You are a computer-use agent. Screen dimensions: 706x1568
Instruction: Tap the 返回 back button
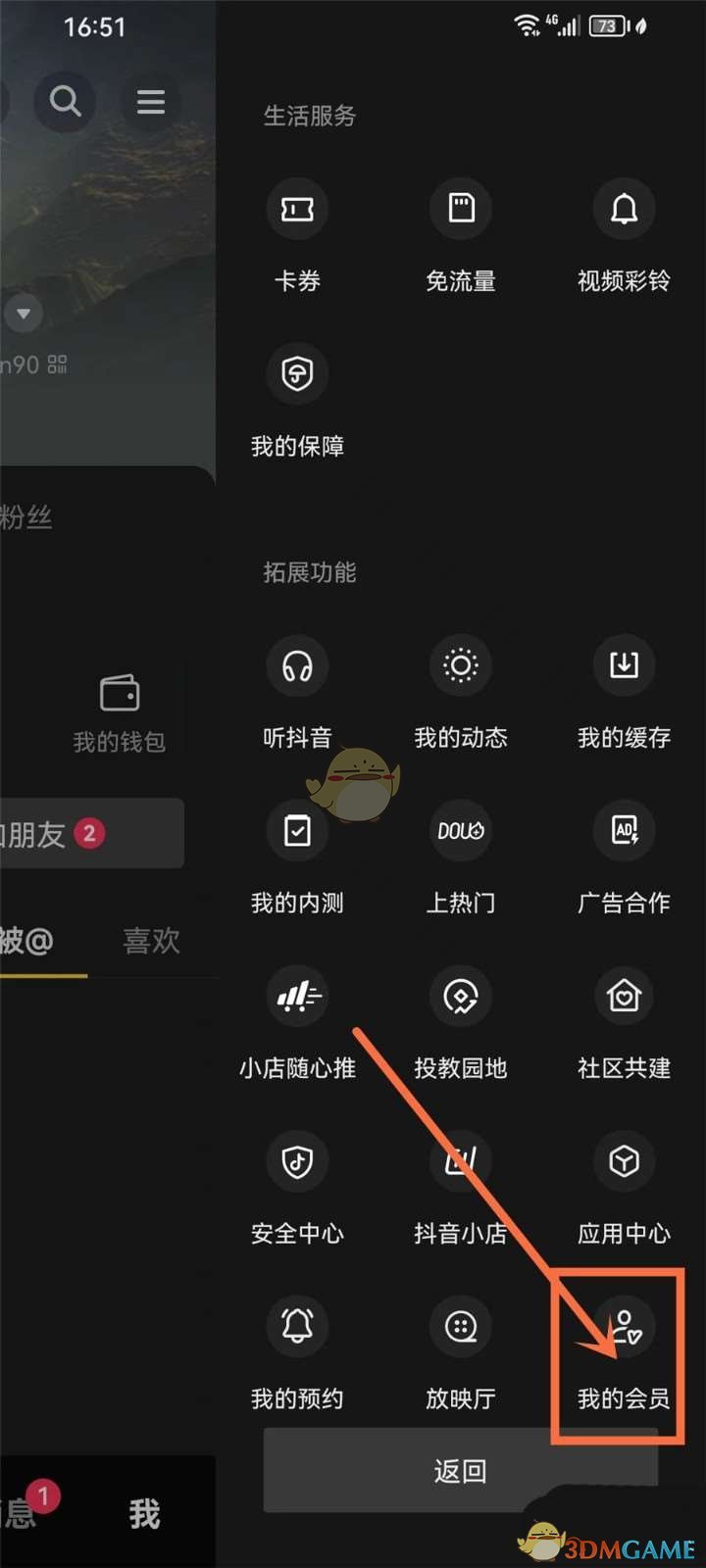460,1470
